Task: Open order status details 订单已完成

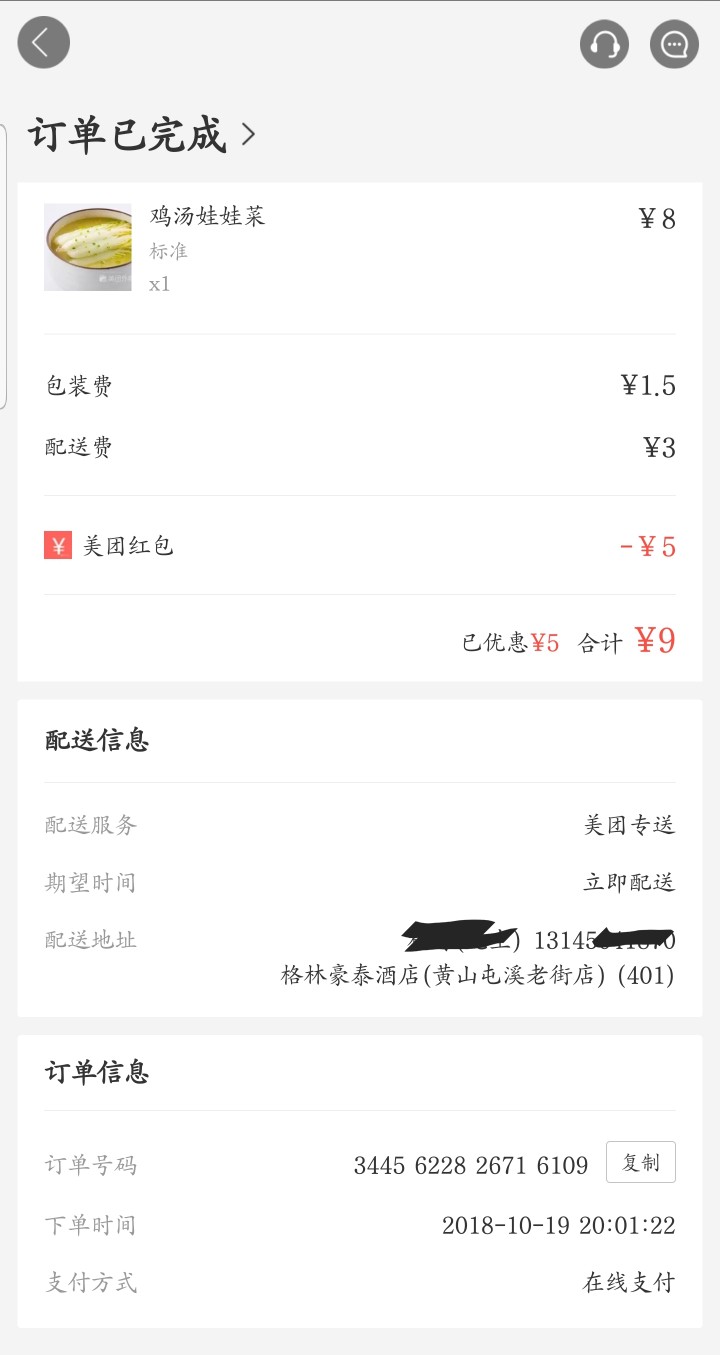Action: tap(141, 134)
